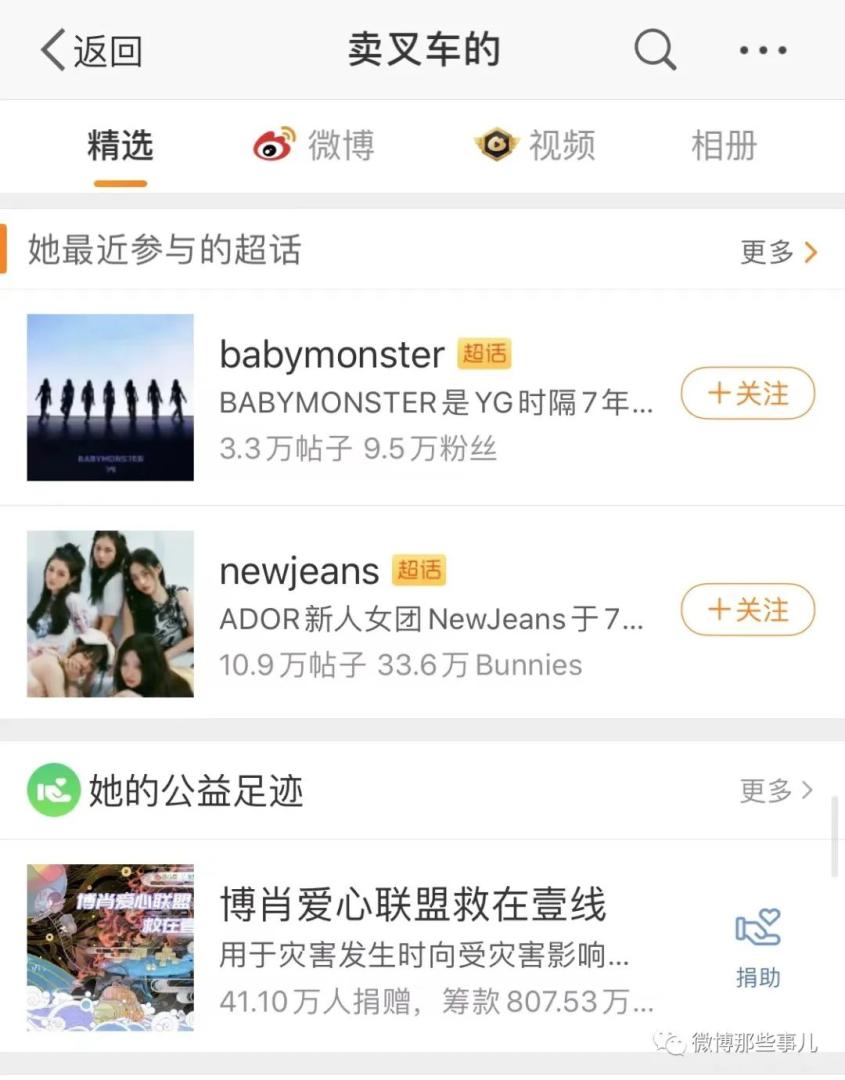Follow the newjeans super topic
The image size is (845, 1080).
748,610
